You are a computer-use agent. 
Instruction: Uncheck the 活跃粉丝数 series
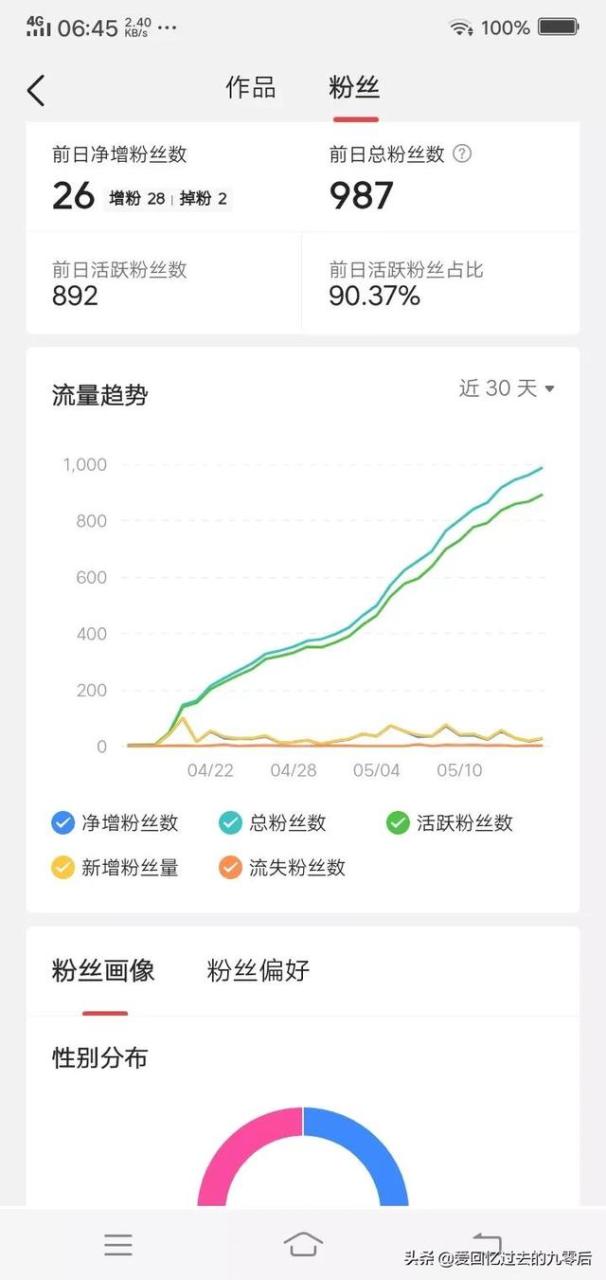click(398, 823)
